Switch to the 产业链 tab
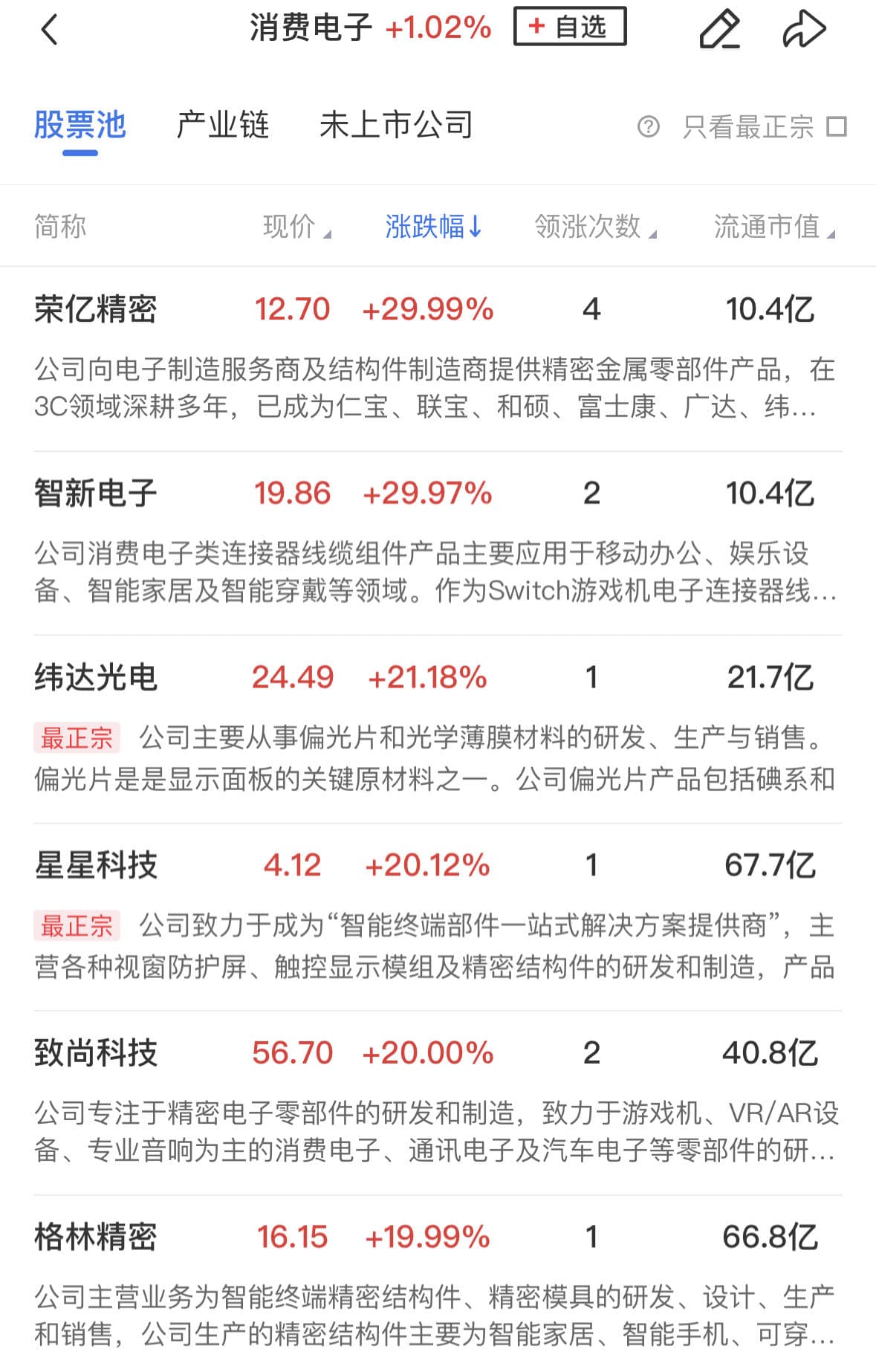 coord(222,125)
